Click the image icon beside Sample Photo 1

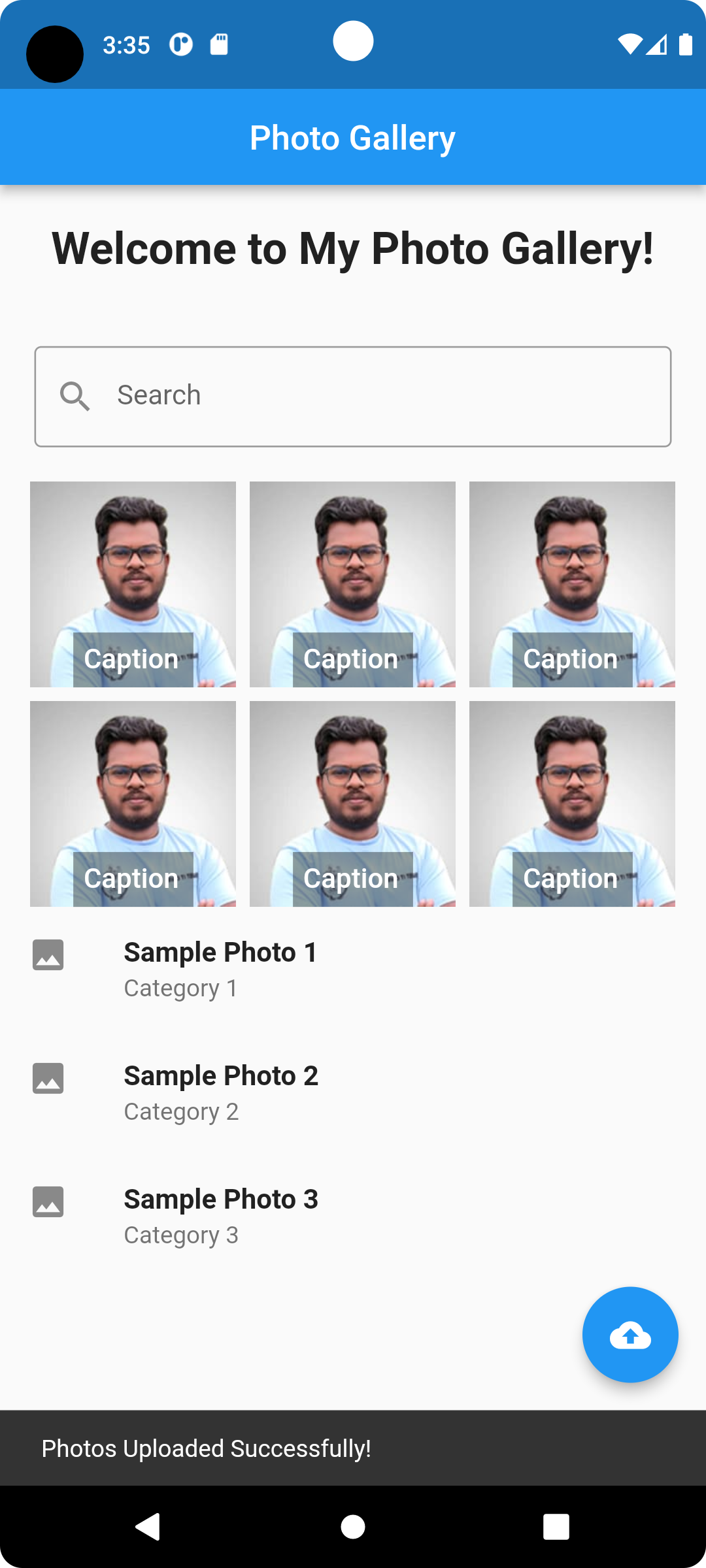click(x=48, y=955)
